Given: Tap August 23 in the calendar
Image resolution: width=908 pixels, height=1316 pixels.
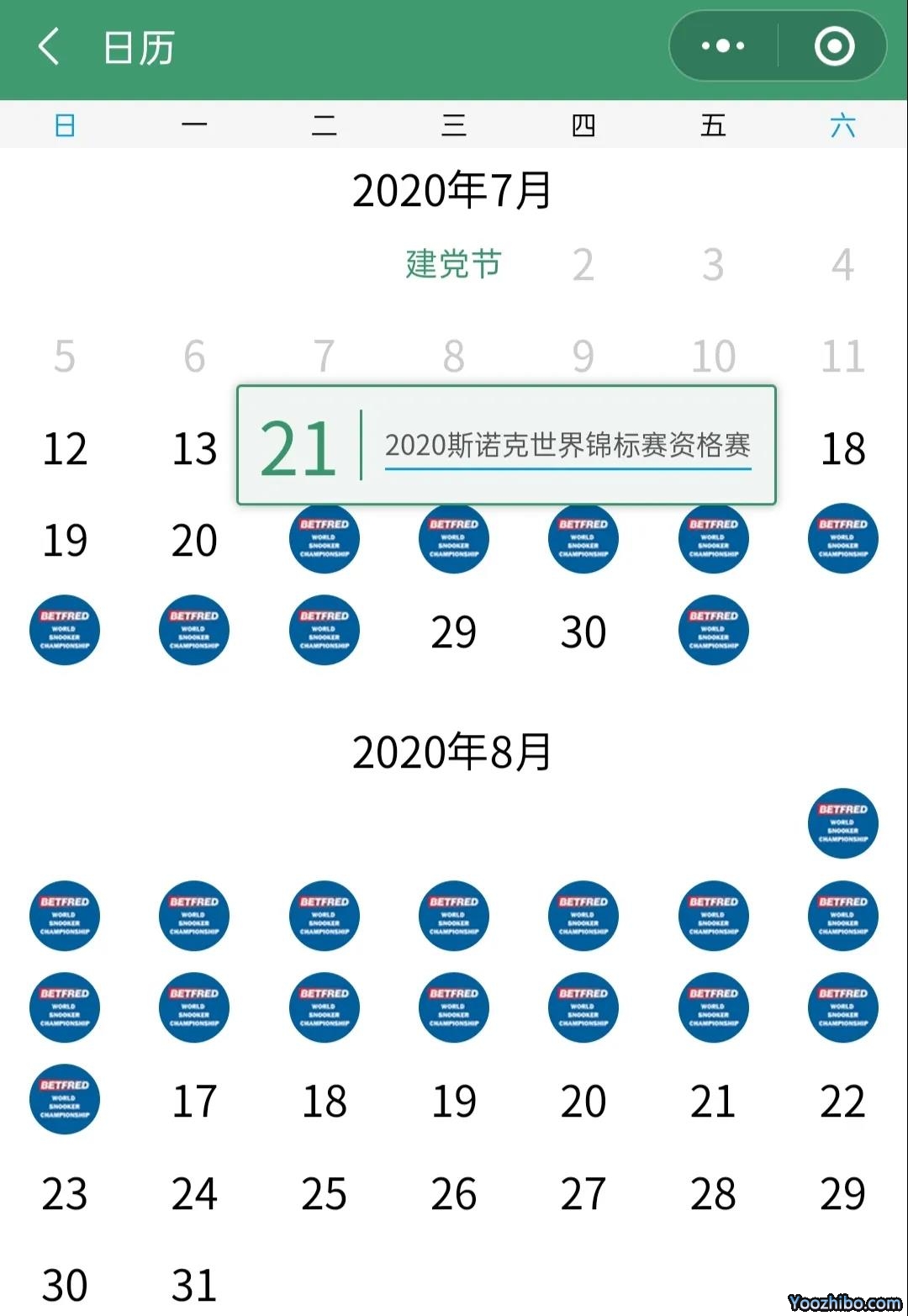Looking at the screenshot, I should click(65, 1193).
